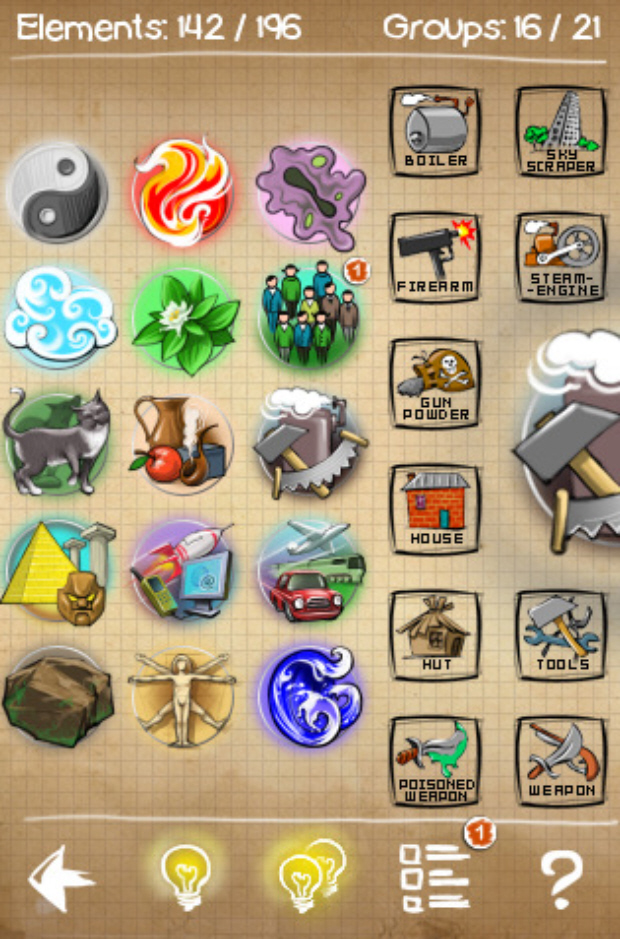Open the checklist with notification badge

[x=435, y=875]
